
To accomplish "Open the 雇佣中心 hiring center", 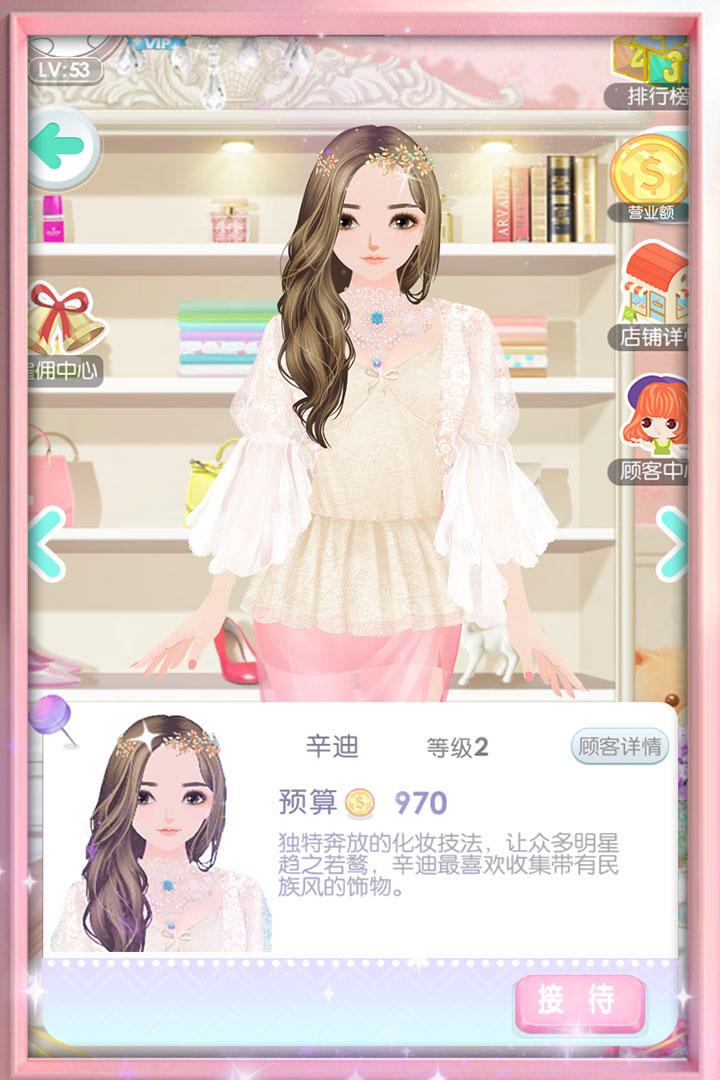I will tap(62, 335).
